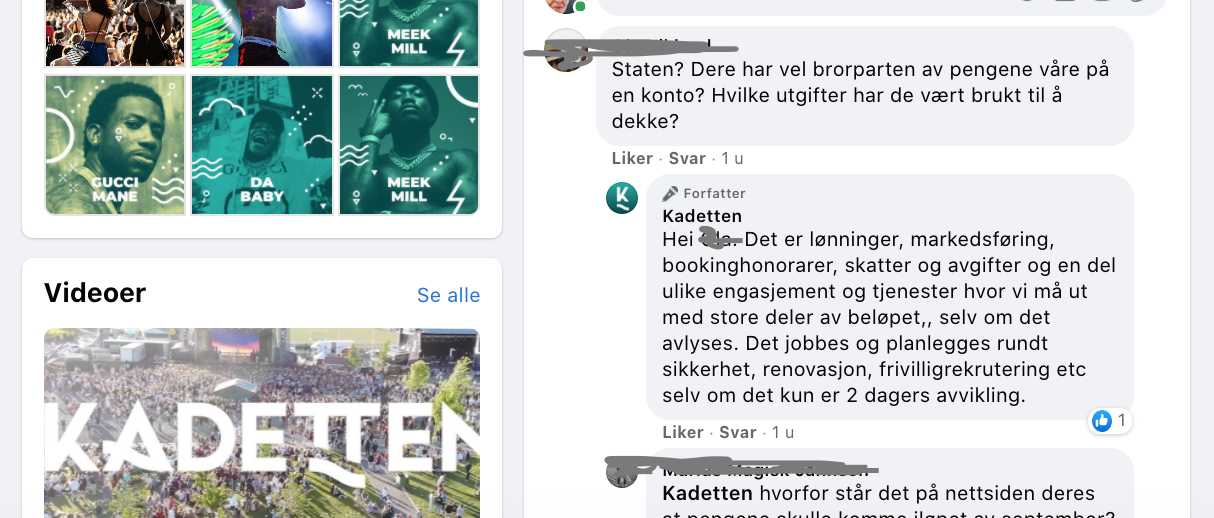Reply to the comment starting with "Staten?"
This screenshot has height=518, width=1214.
(687, 158)
